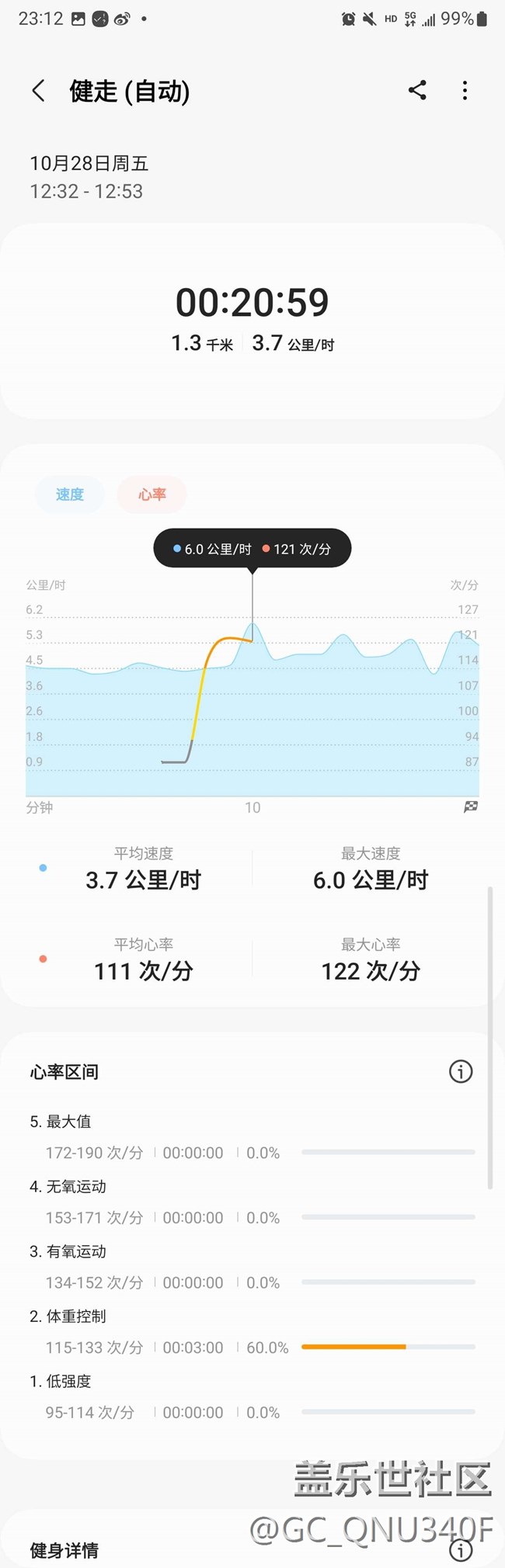Screen dimensions: 505x1568
Task: Share this walking workout
Action: coord(417,91)
